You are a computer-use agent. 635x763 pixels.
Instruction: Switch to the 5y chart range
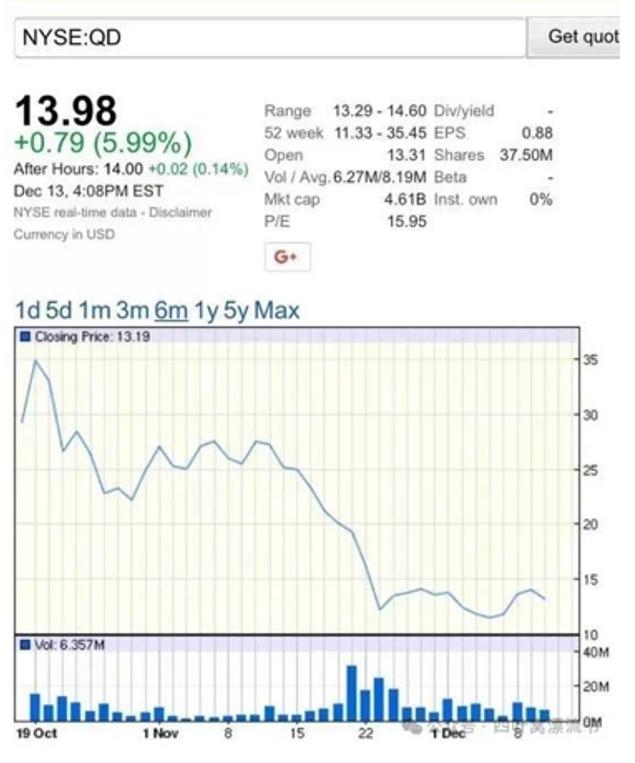236,311
